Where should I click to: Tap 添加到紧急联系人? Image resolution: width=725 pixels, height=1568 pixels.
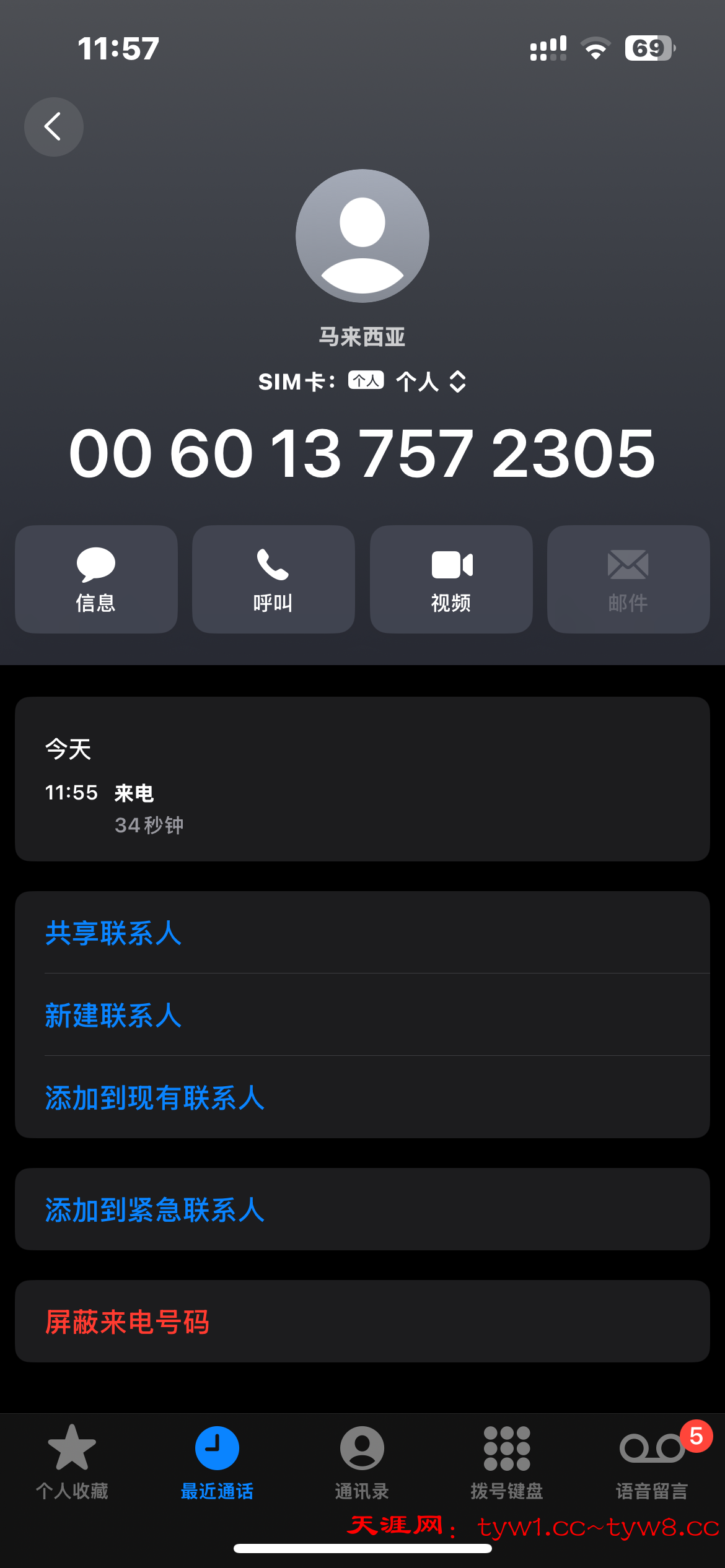(x=155, y=1209)
